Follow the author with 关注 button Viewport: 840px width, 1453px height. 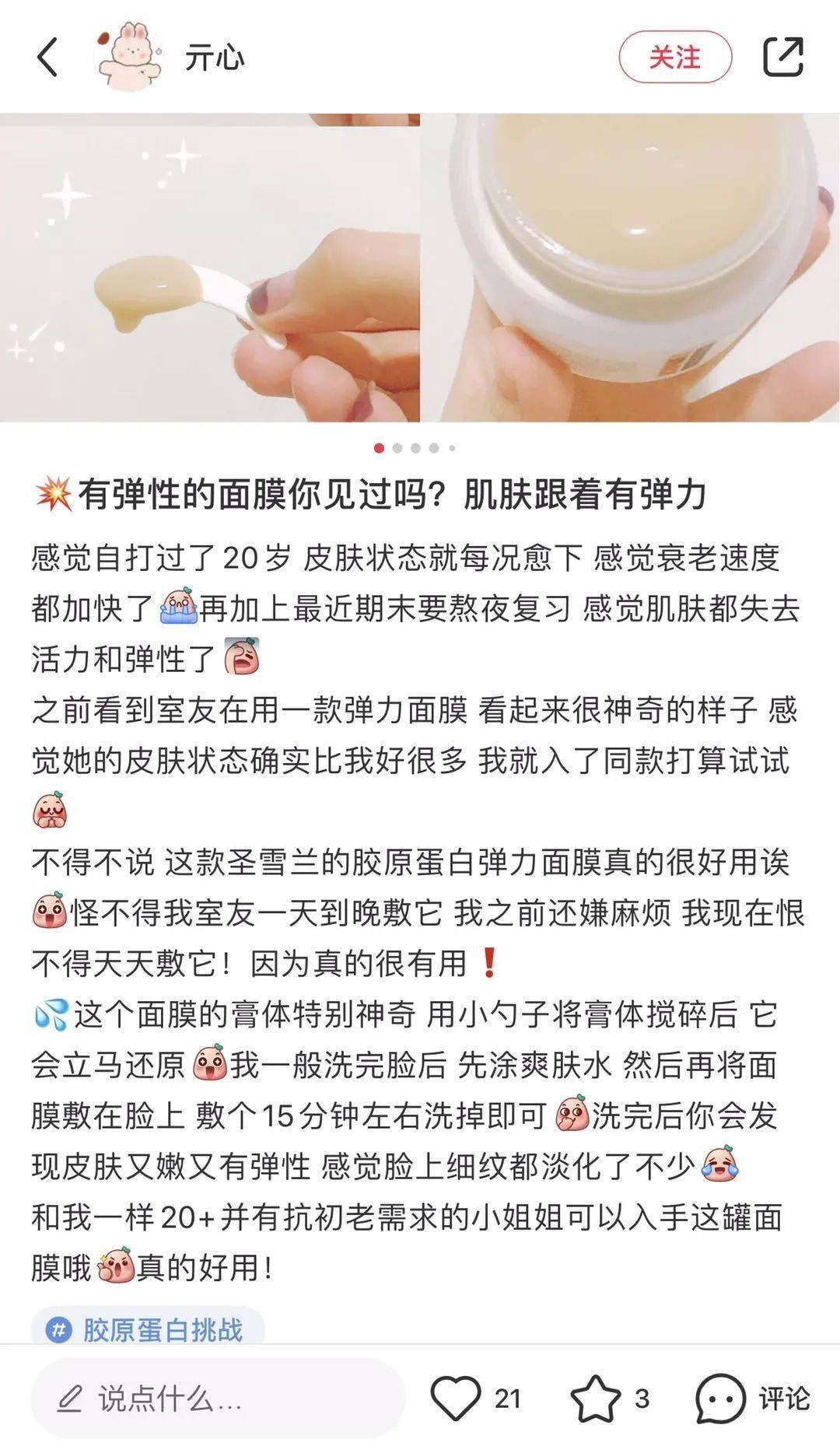[x=674, y=58]
